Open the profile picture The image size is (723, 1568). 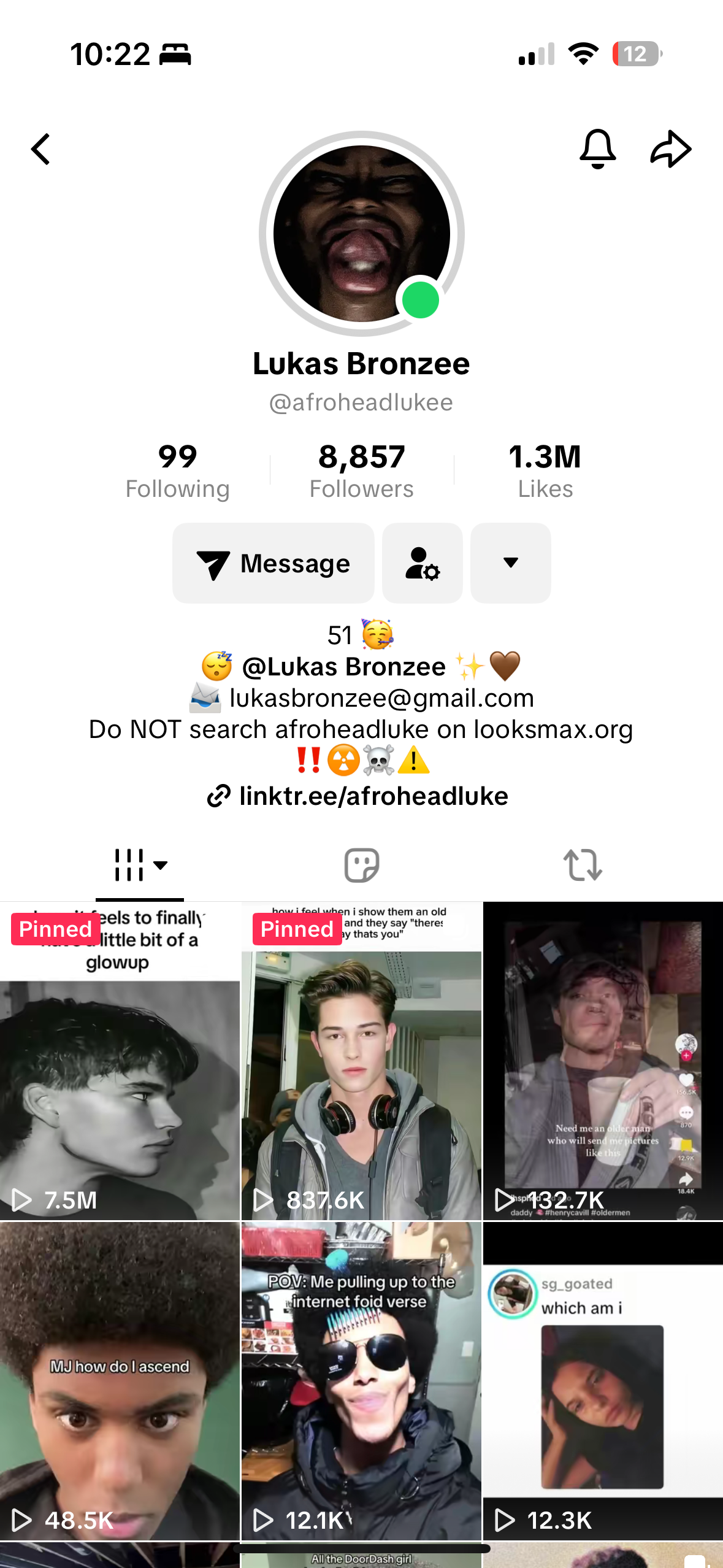pyautogui.click(x=361, y=234)
